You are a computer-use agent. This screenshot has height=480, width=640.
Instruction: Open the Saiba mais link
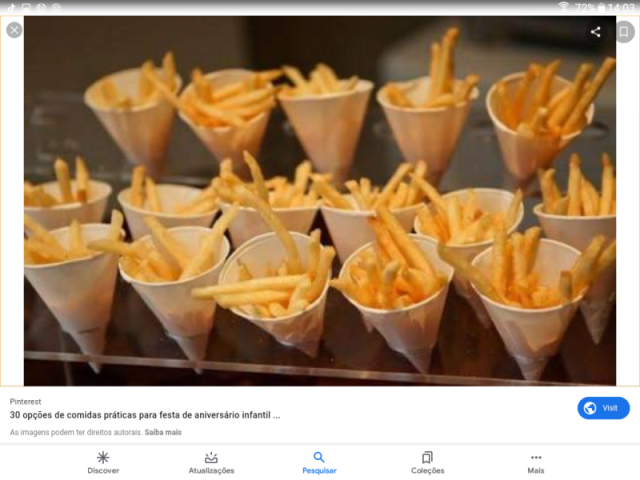coord(163,433)
